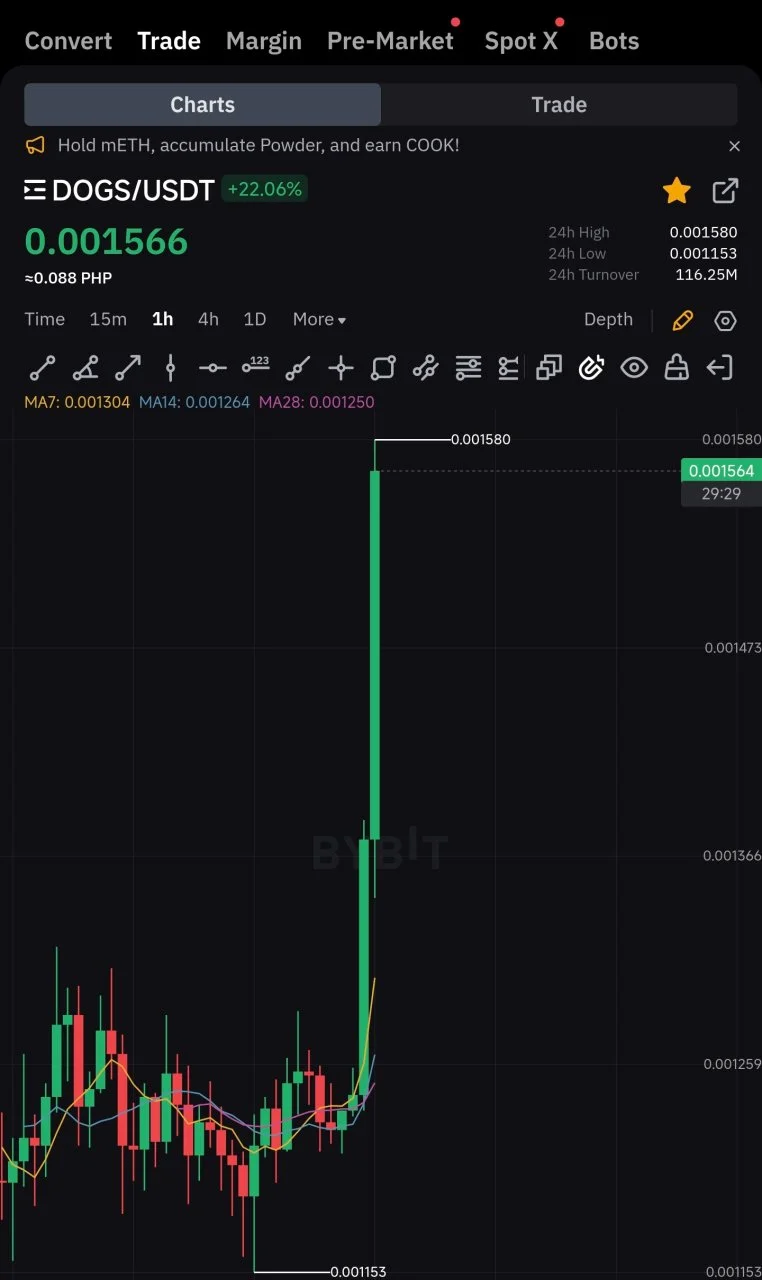Open the DOGS/USDT pair selector
The image size is (762, 1280).
[120, 190]
